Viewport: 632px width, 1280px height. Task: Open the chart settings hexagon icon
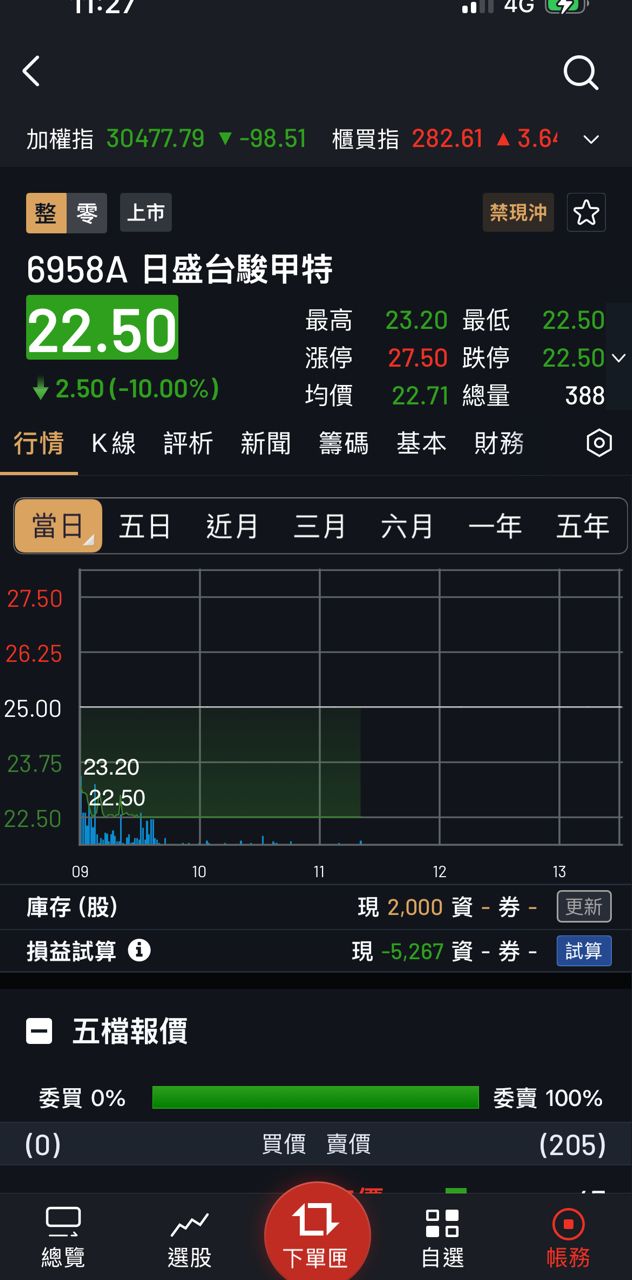tap(598, 443)
